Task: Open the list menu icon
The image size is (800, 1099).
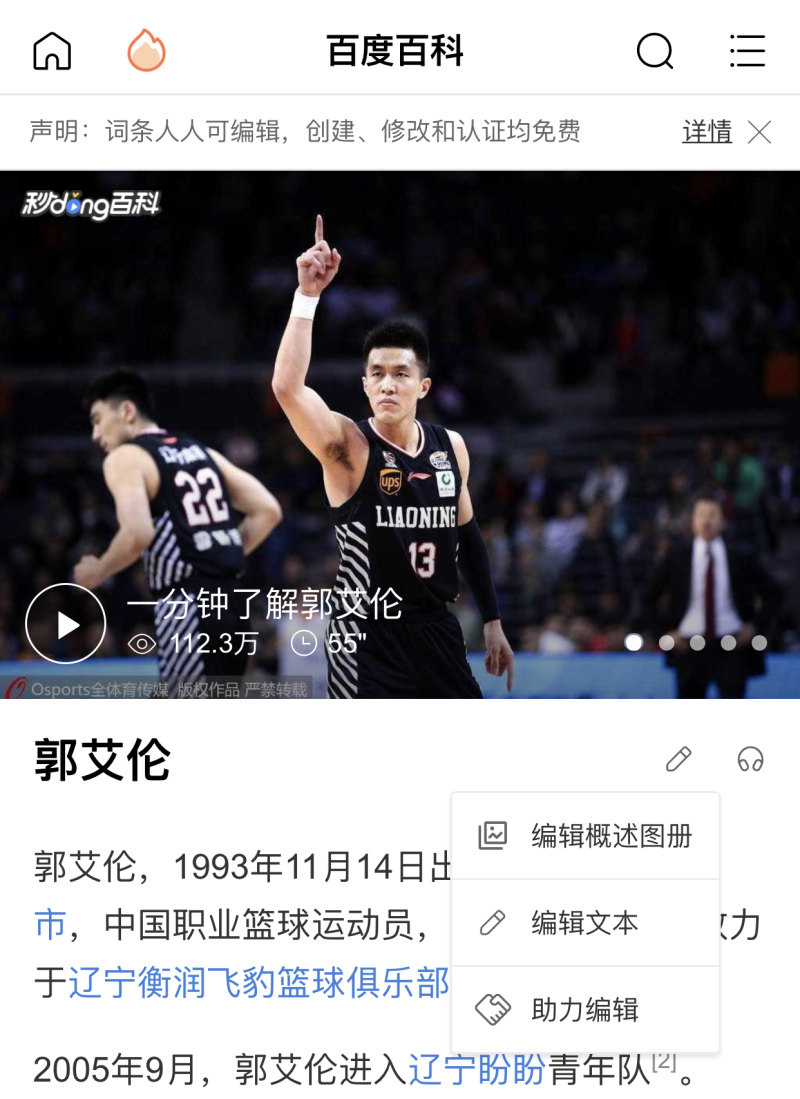Action: 747,50
